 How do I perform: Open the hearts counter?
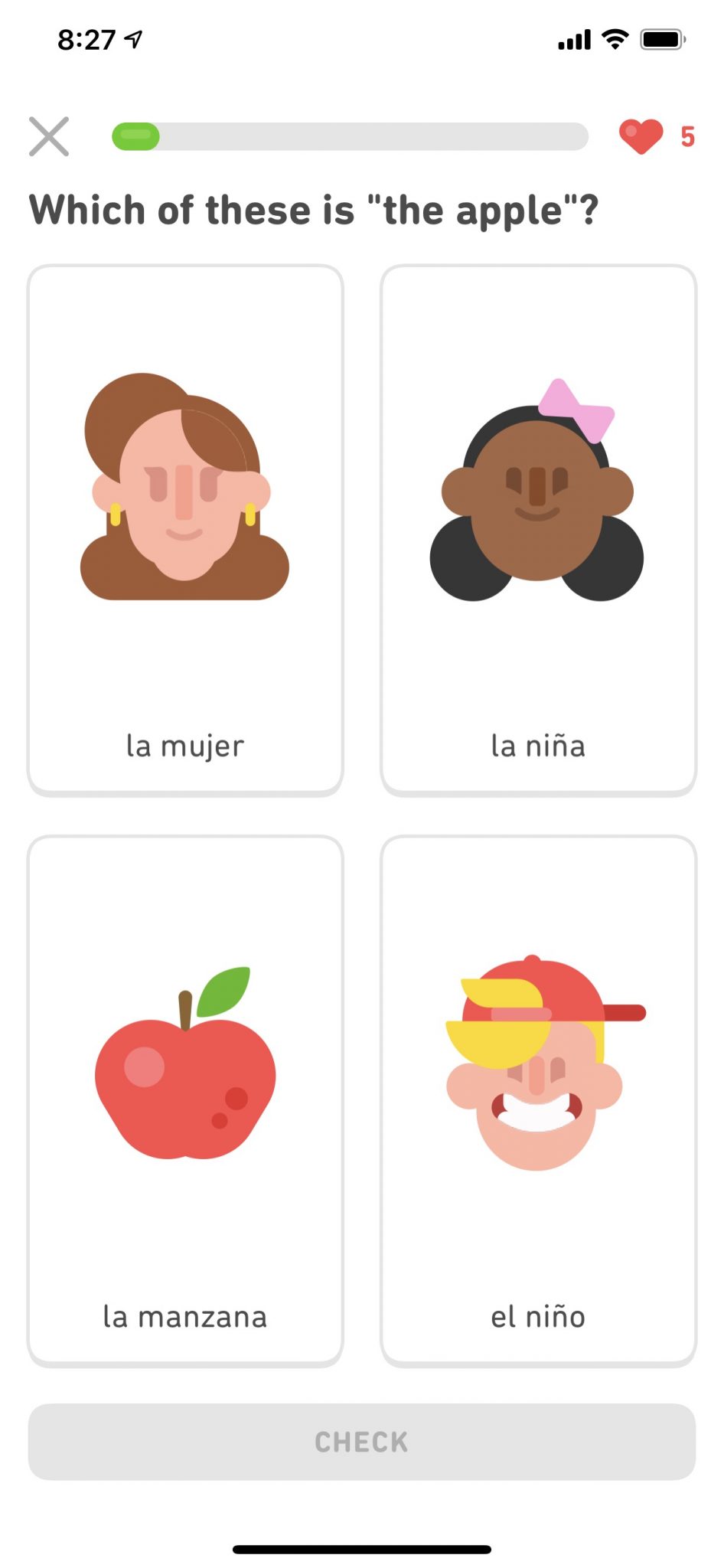[657, 136]
